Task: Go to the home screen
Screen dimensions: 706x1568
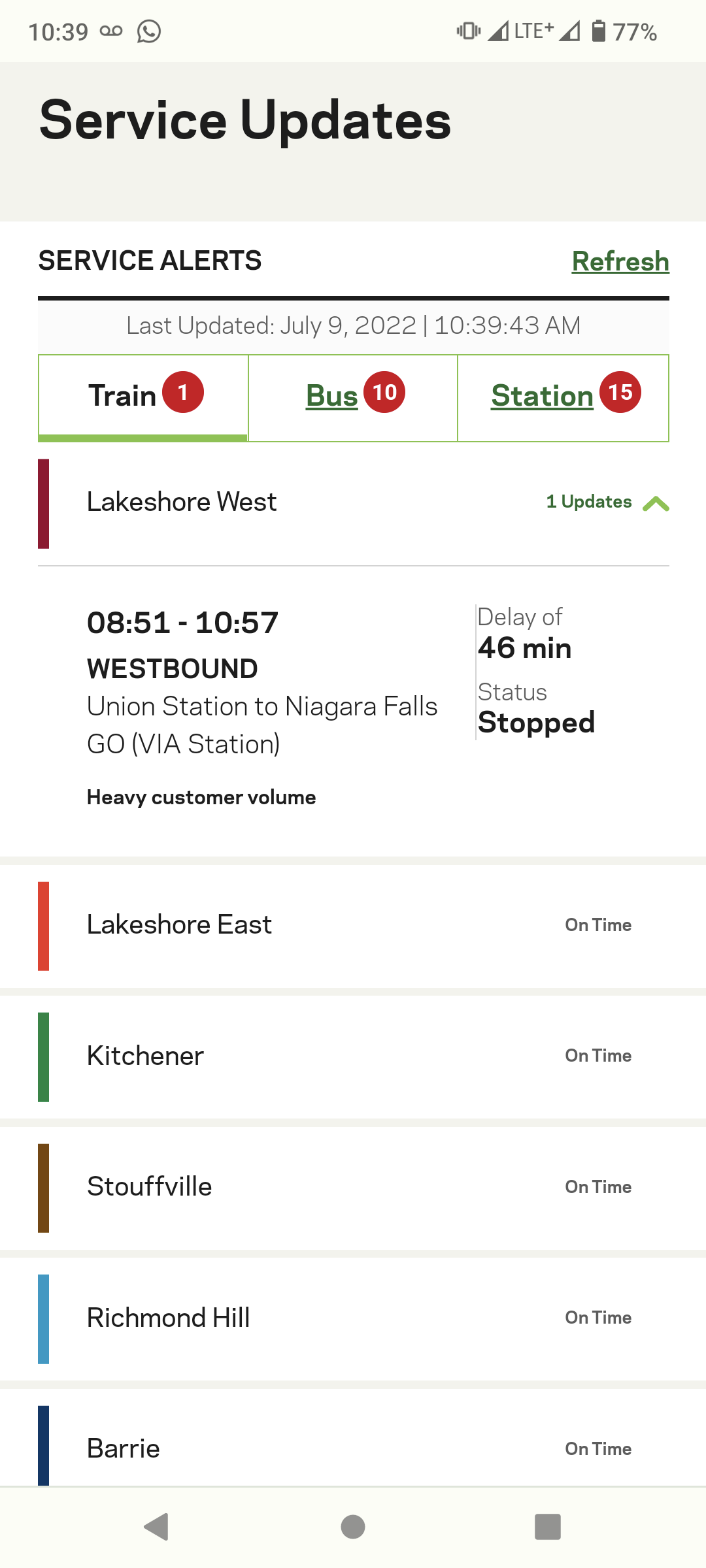Action: click(353, 1527)
